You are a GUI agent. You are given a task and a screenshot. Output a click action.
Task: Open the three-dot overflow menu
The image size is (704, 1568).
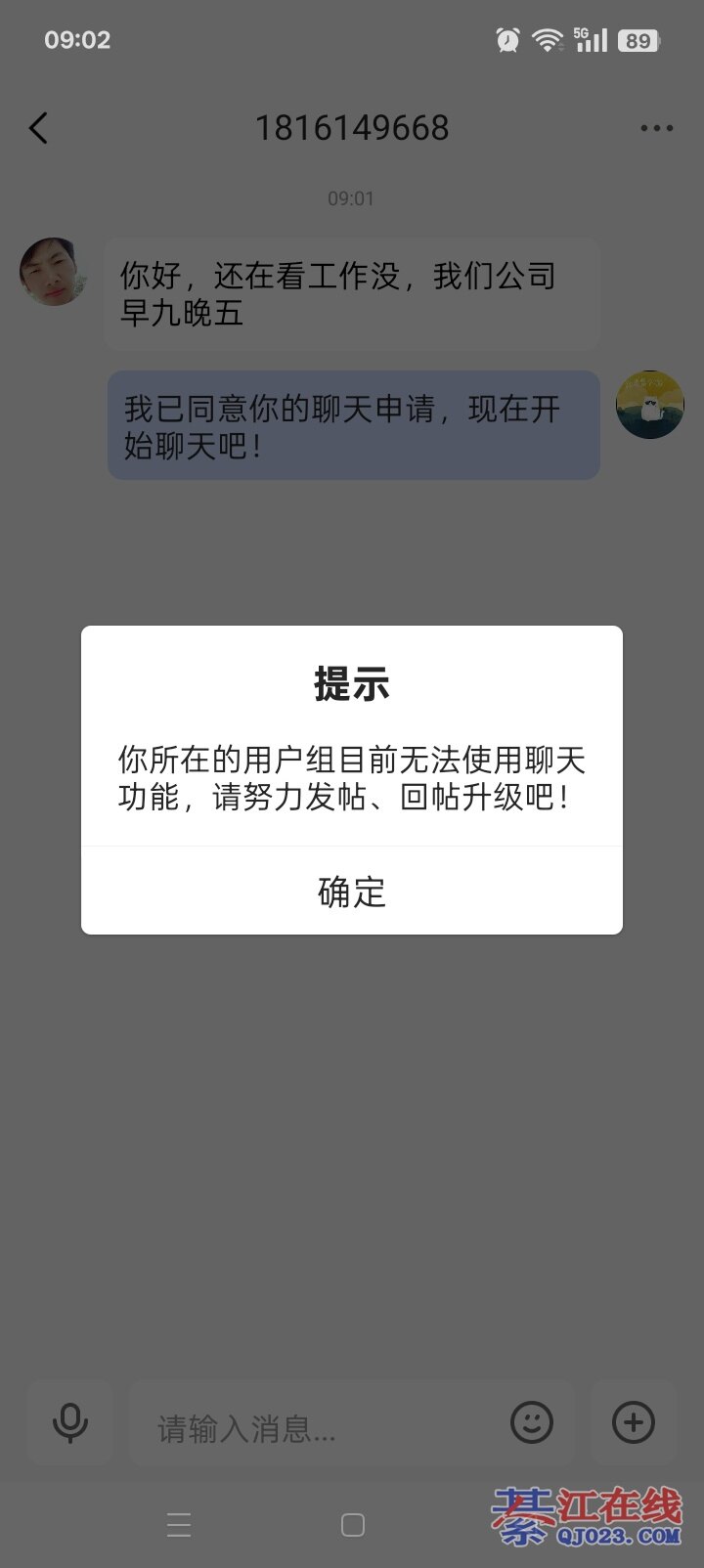pos(656,128)
